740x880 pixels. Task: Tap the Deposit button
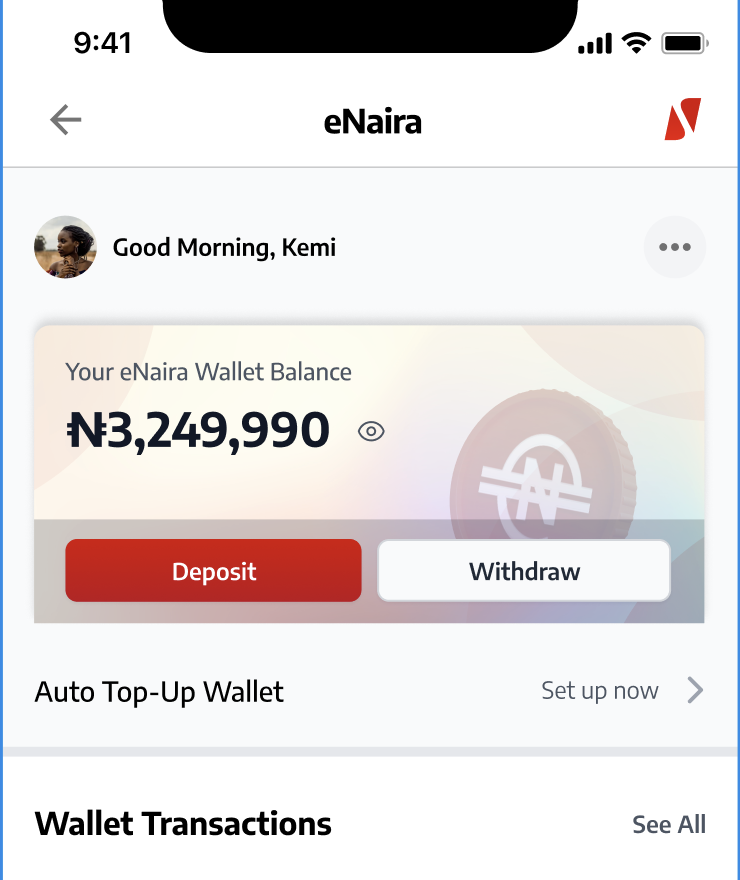(x=213, y=571)
